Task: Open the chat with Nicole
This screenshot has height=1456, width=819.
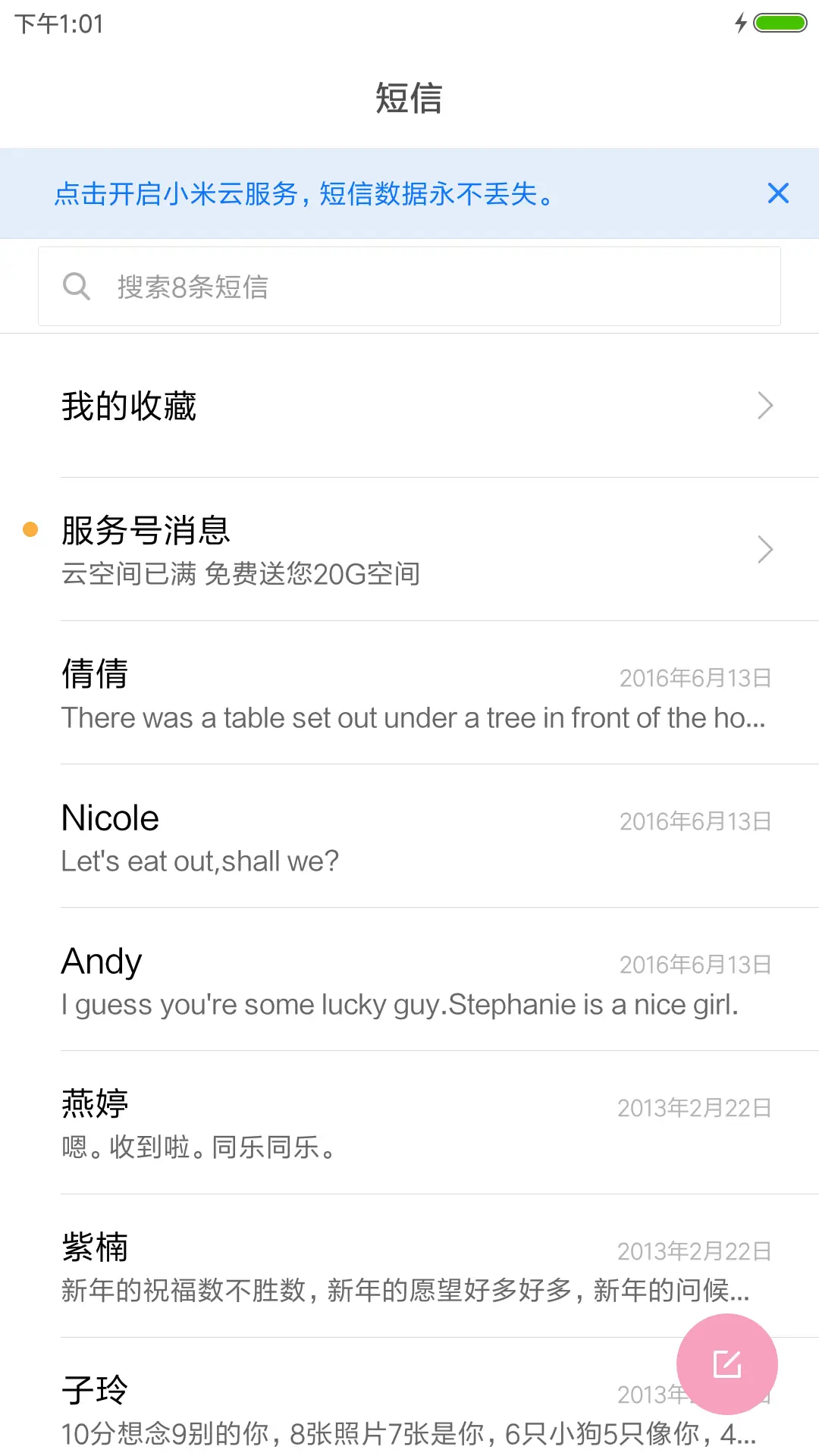Action: (409, 836)
